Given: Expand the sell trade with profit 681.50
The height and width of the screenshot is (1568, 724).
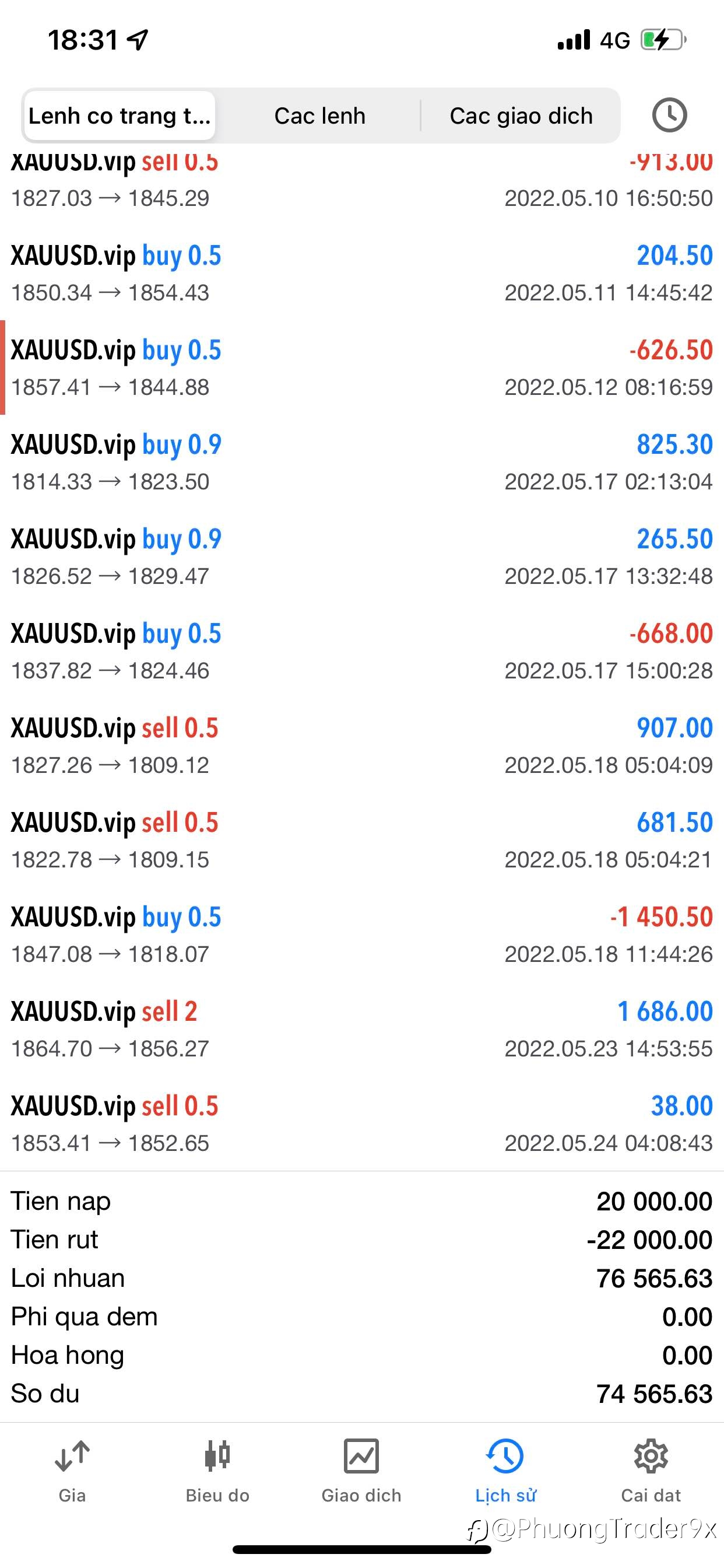Looking at the screenshot, I should [362, 839].
